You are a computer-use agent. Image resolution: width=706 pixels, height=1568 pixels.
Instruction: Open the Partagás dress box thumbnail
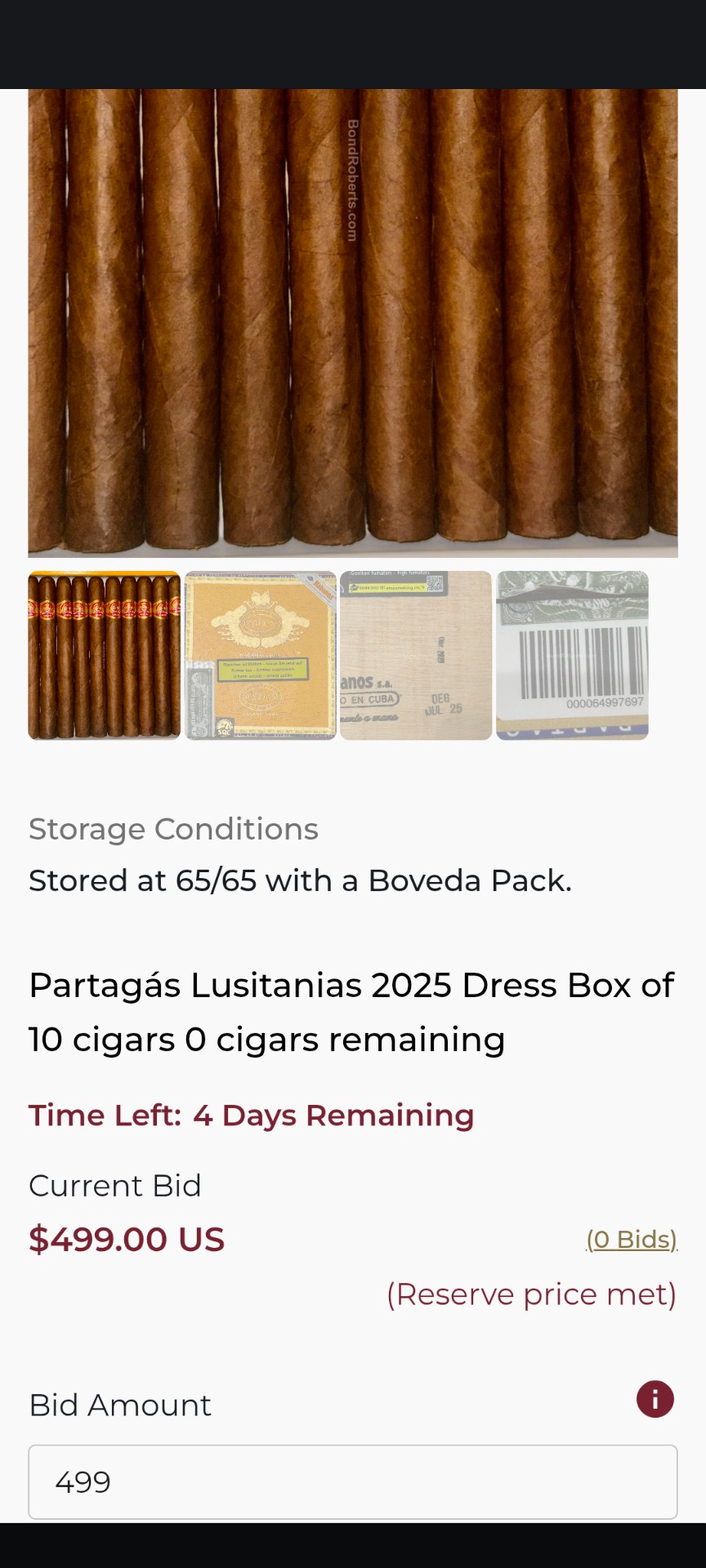pos(260,655)
